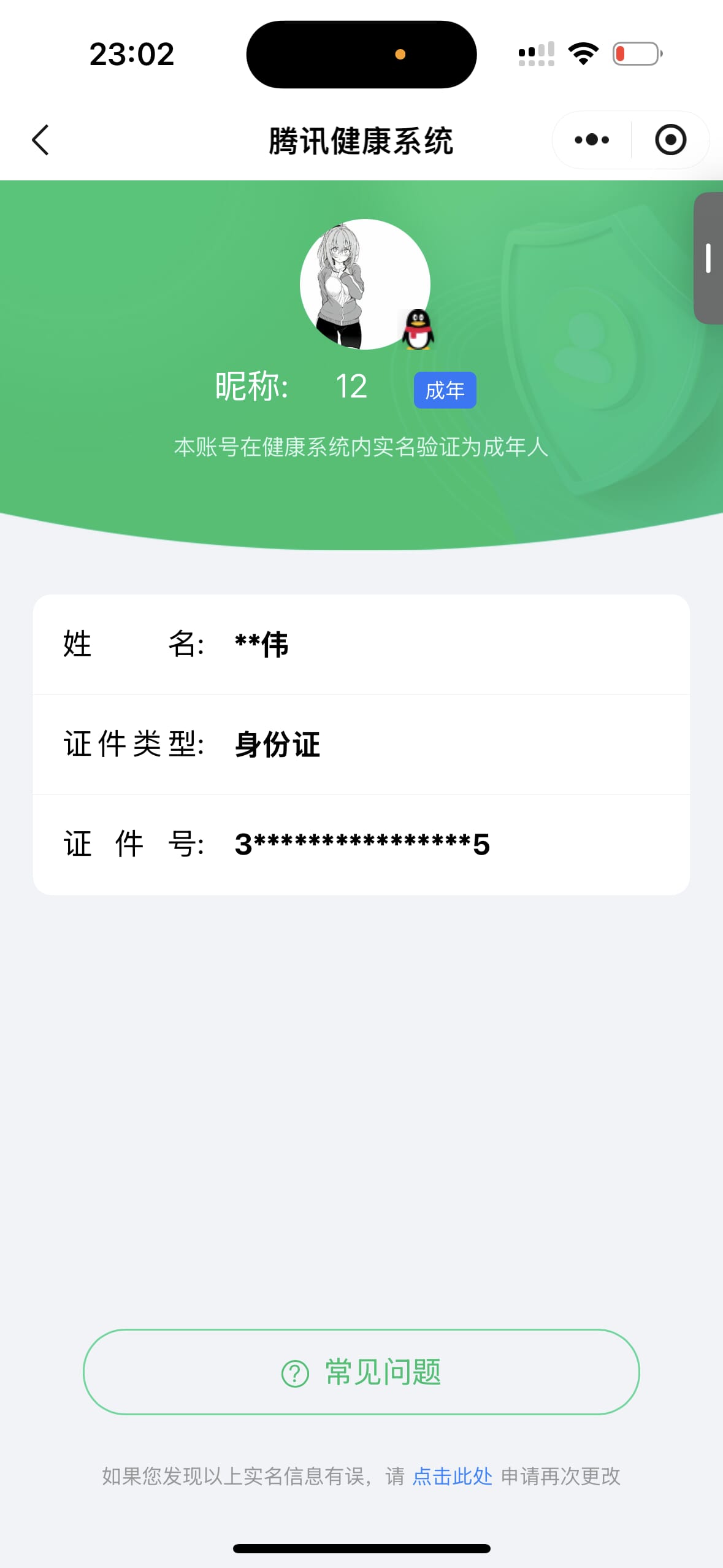
Task: Select the 腾讯健康系统 title bar
Action: pyautogui.click(x=361, y=140)
